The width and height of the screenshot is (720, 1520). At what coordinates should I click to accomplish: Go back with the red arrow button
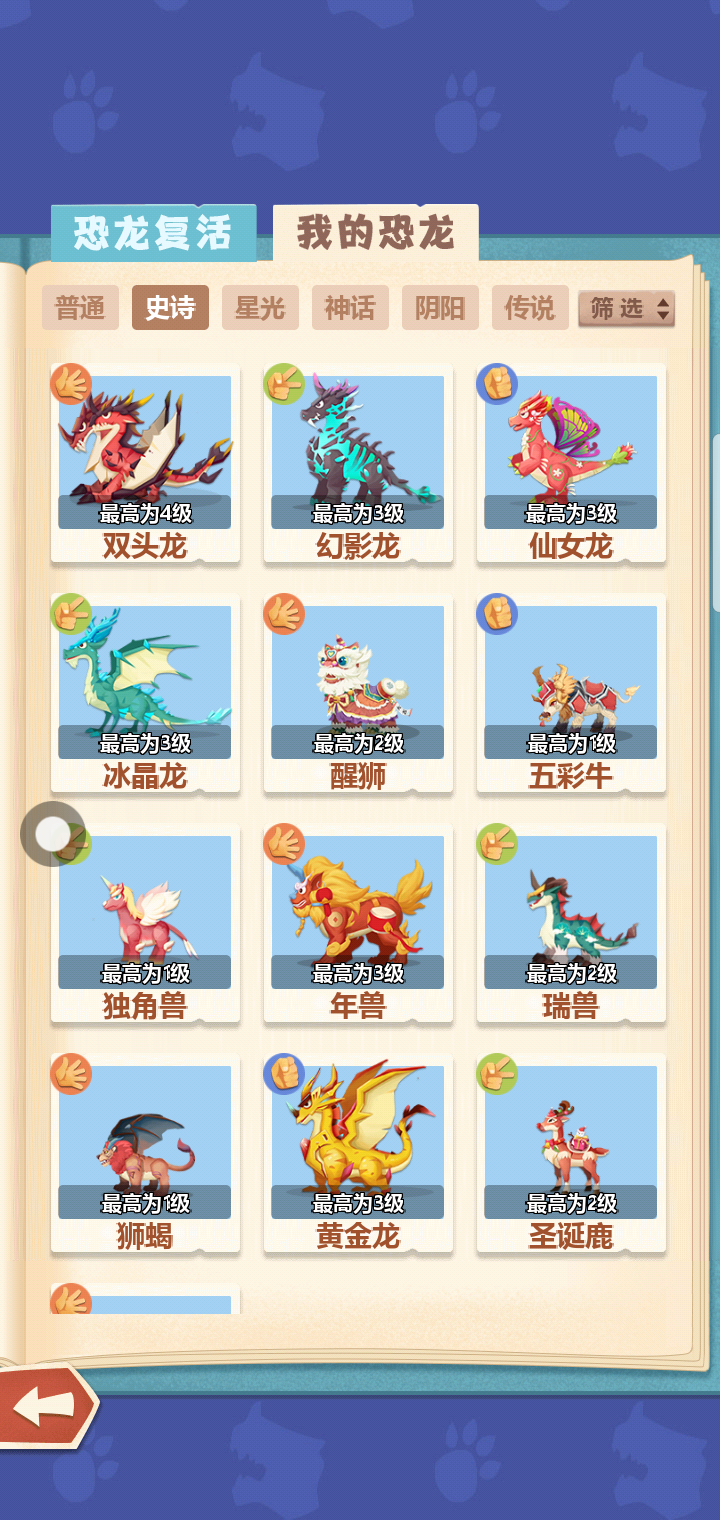click(47, 1406)
